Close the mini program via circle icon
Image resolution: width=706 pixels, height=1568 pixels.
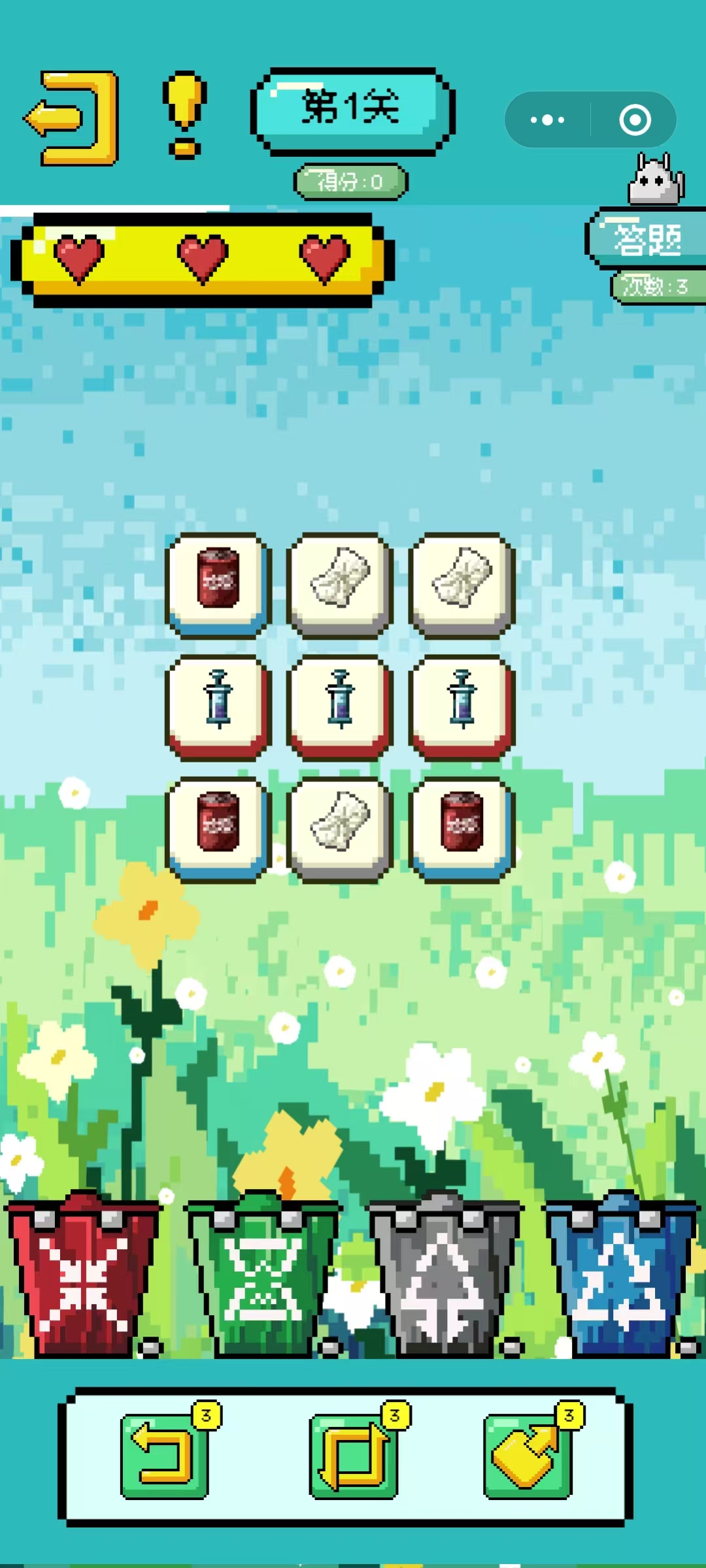click(635, 120)
